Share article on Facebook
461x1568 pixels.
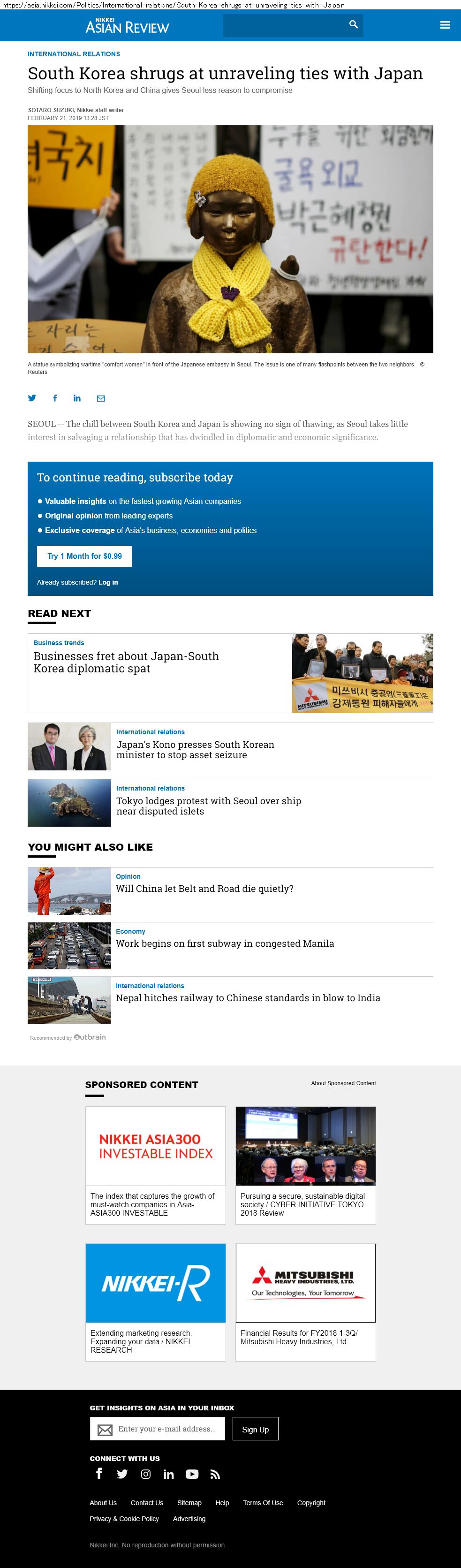(55, 398)
